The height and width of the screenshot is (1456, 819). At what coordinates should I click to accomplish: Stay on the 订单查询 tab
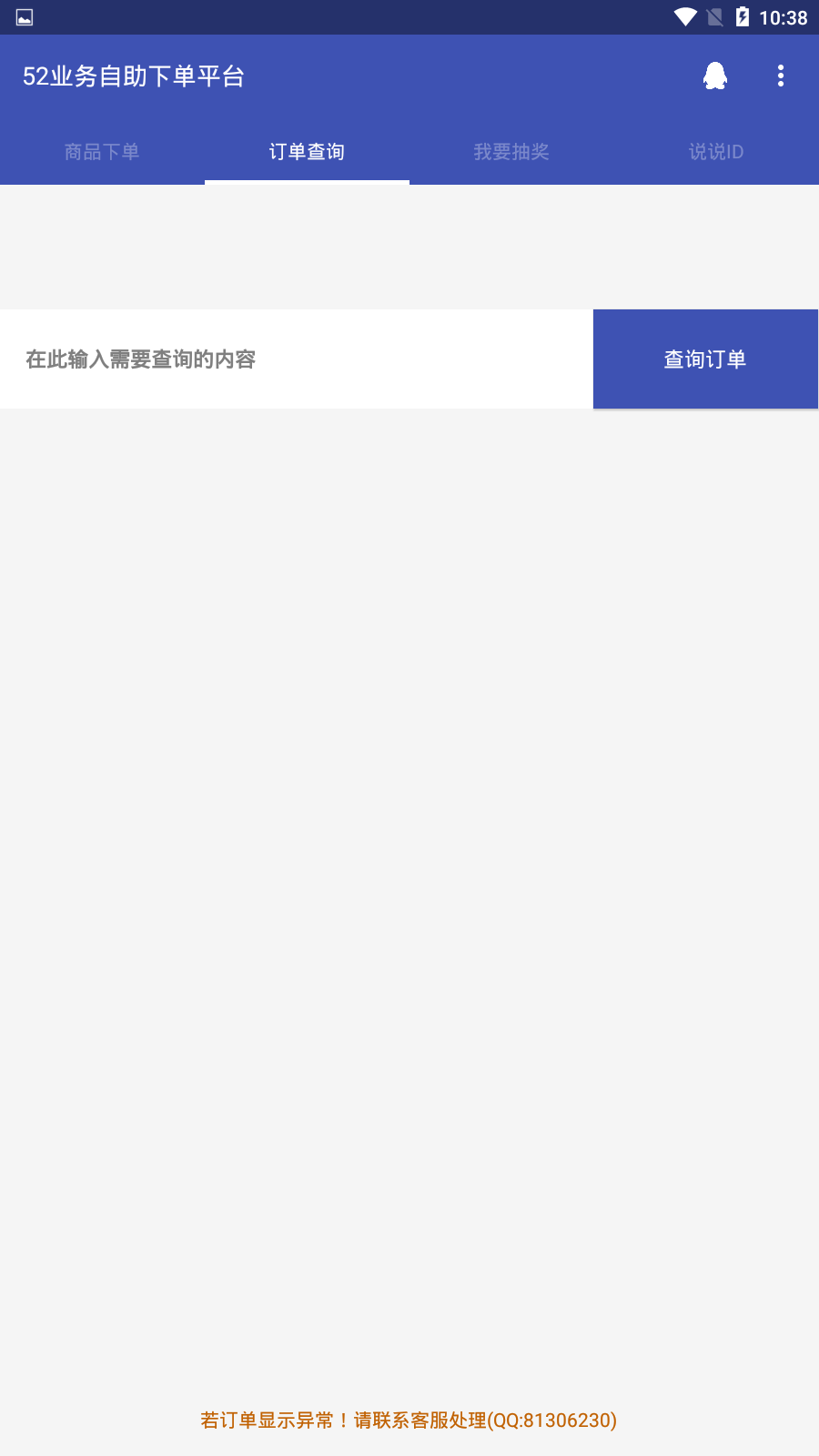point(307,152)
